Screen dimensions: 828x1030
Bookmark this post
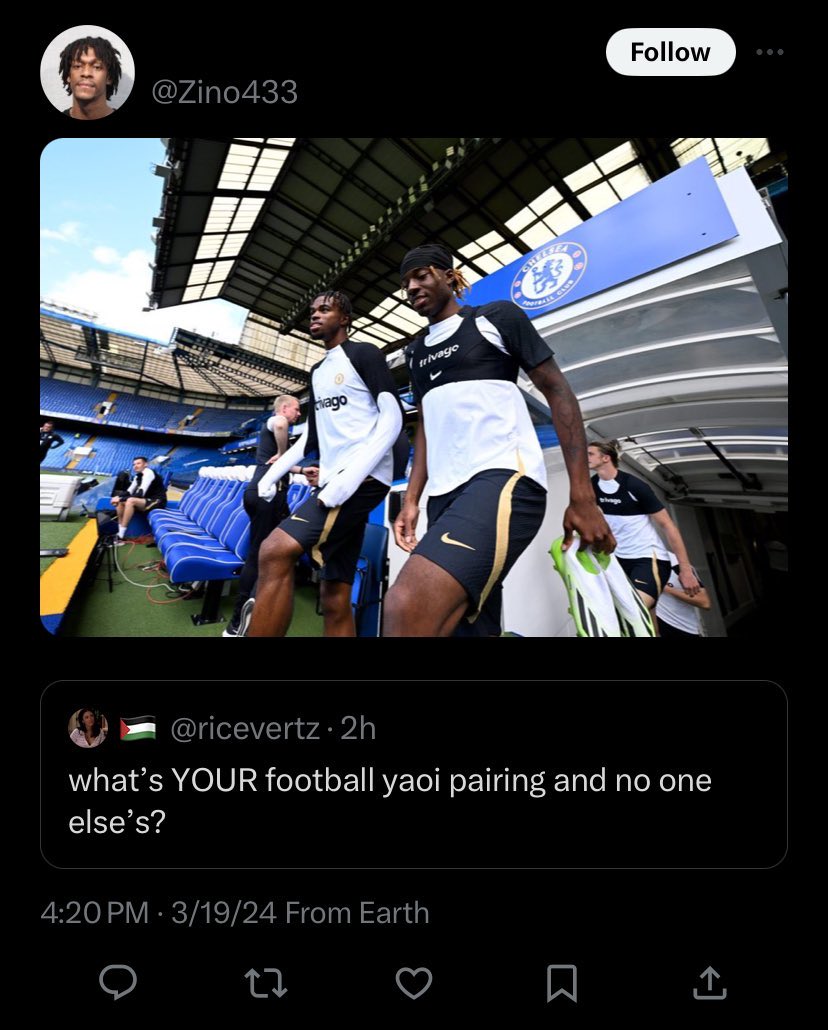pos(561,983)
